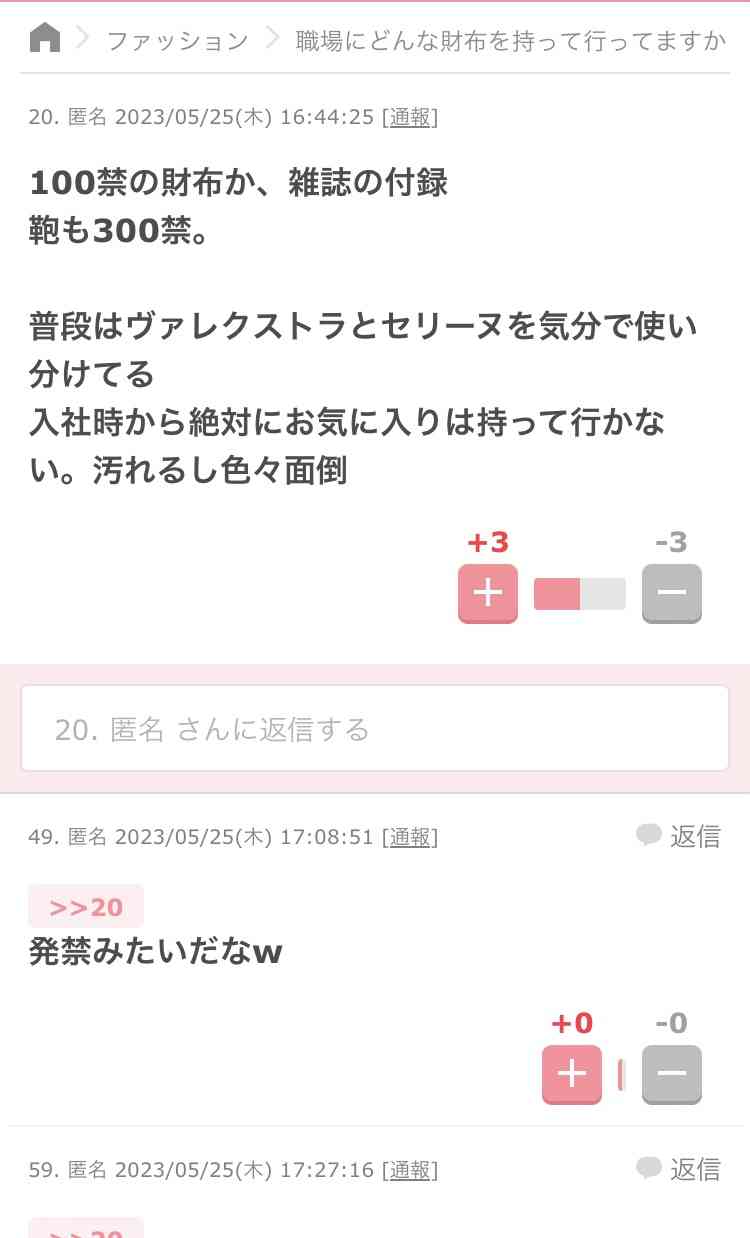Open the ファッション category link
The image size is (750, 1238).
(177, 39)
